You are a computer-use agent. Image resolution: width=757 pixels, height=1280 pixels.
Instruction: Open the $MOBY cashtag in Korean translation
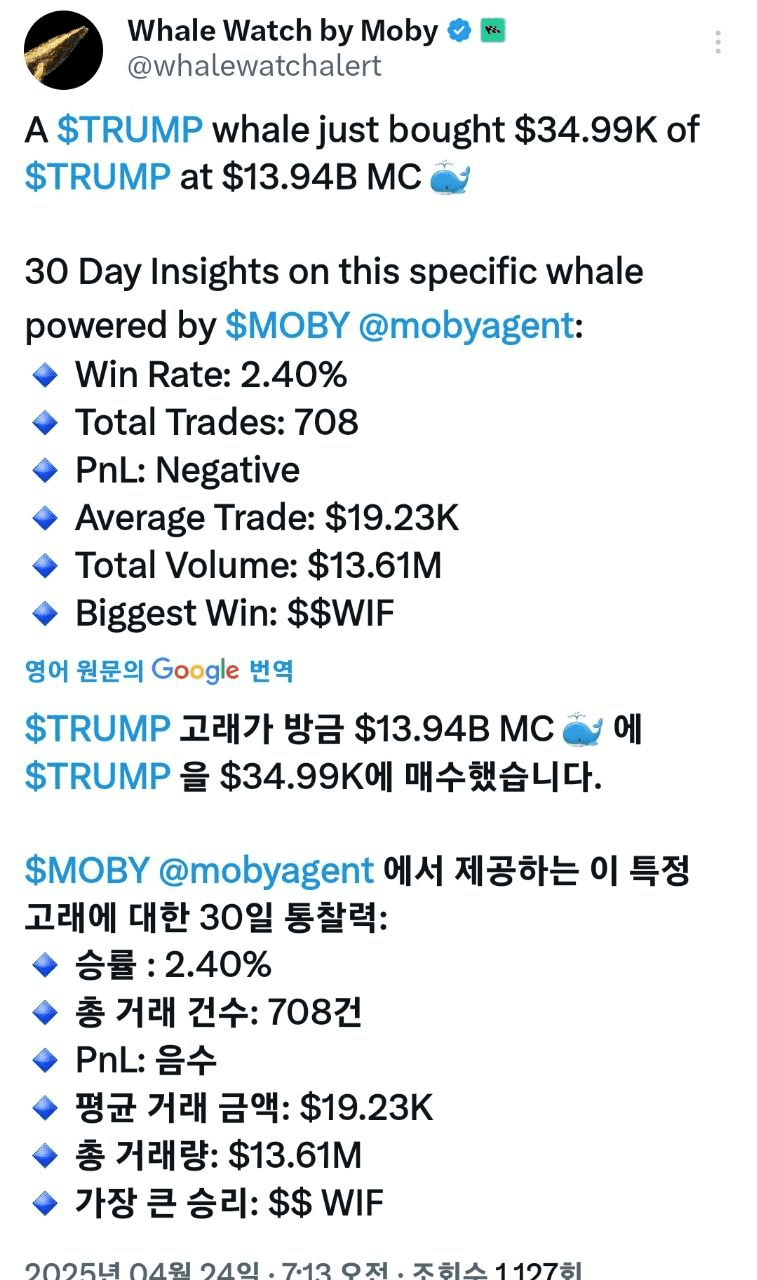pos(86,870)
